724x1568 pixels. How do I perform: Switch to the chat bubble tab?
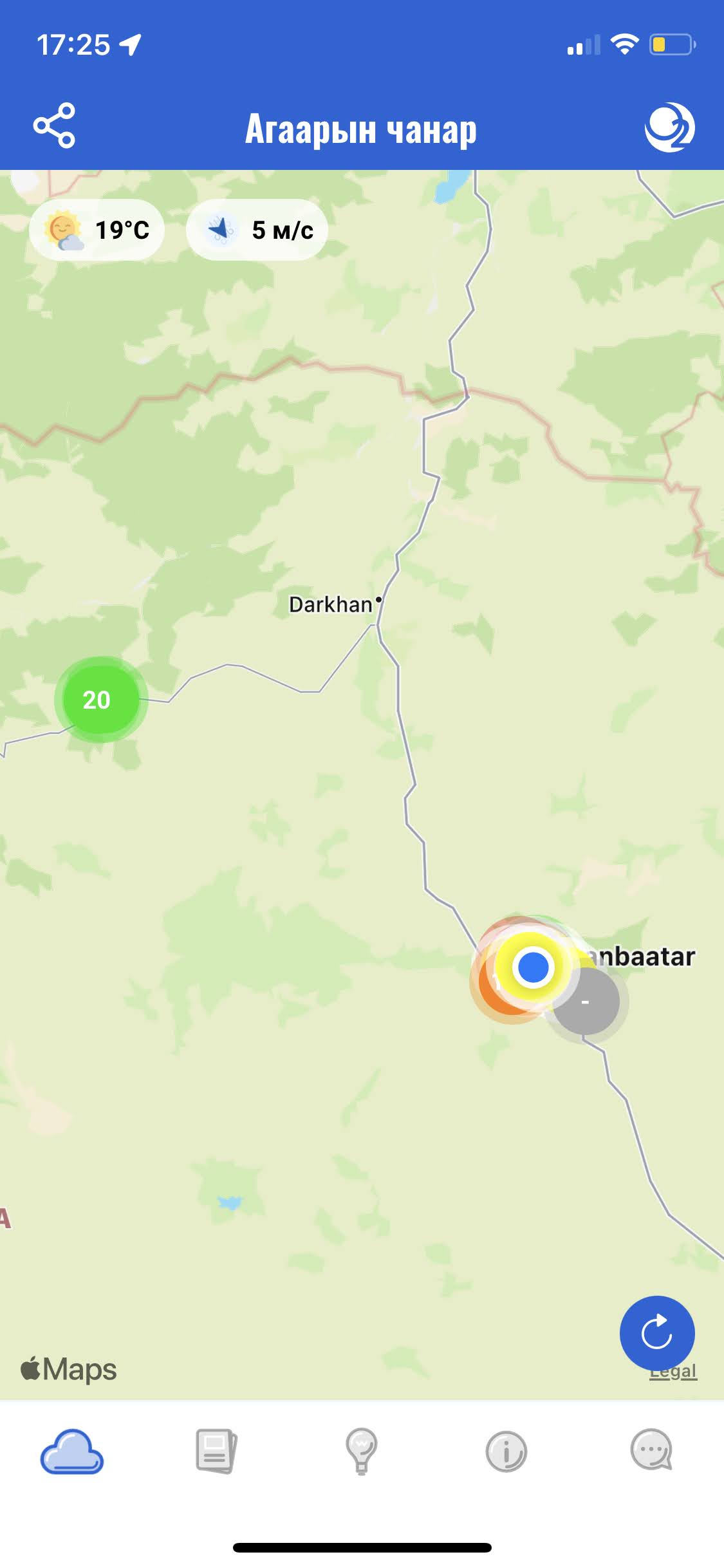coord(651,1451)
